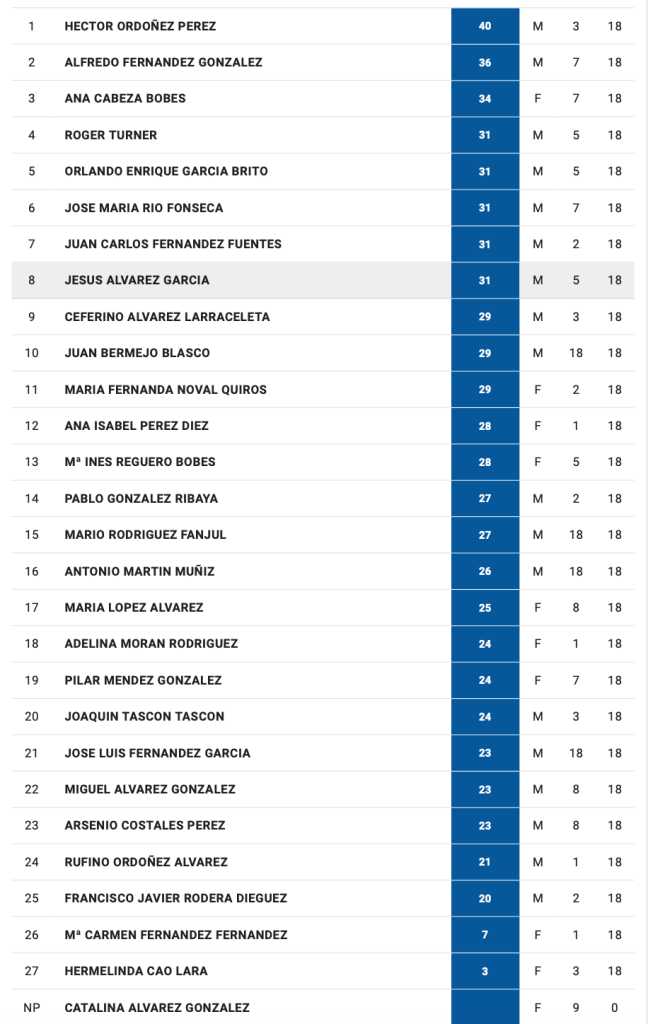Select Ana Cabeza Bobes entry
Image resolution: width=648 pixels, height=1024 pixels.
(x=125, y=98)
